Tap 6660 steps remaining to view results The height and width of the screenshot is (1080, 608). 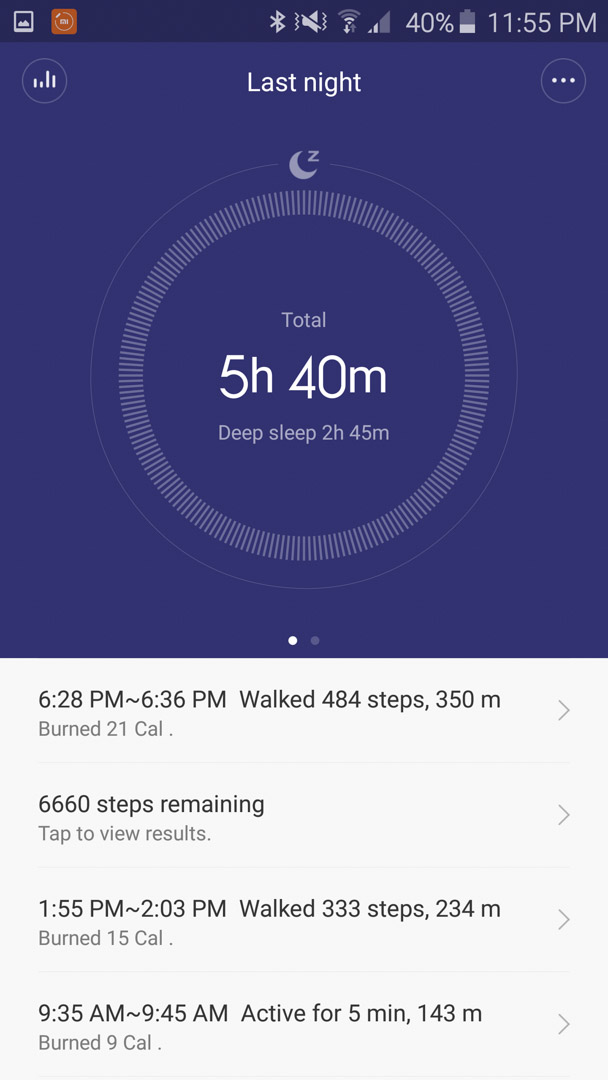coord(304,815)
